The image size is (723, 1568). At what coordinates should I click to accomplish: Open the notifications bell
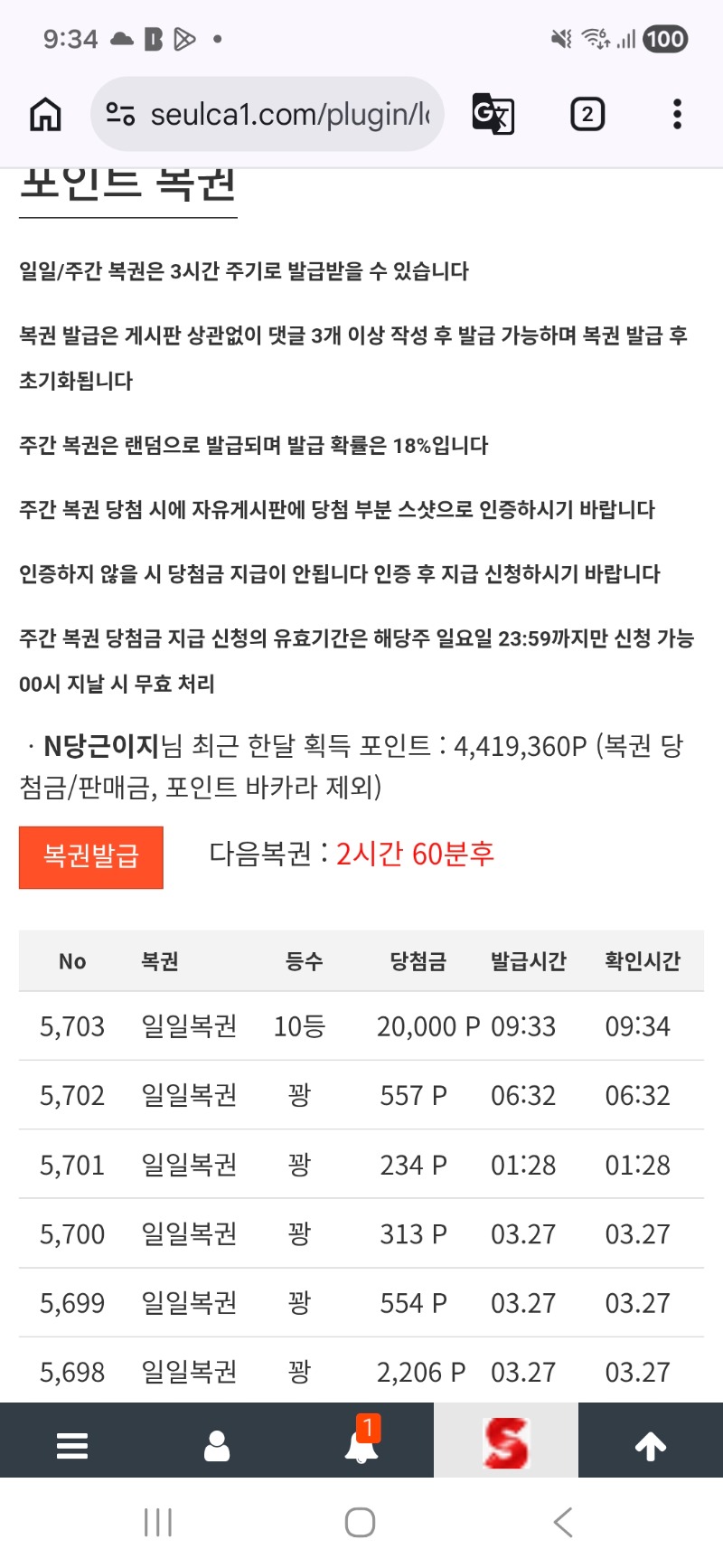(x=361, y=1445)
